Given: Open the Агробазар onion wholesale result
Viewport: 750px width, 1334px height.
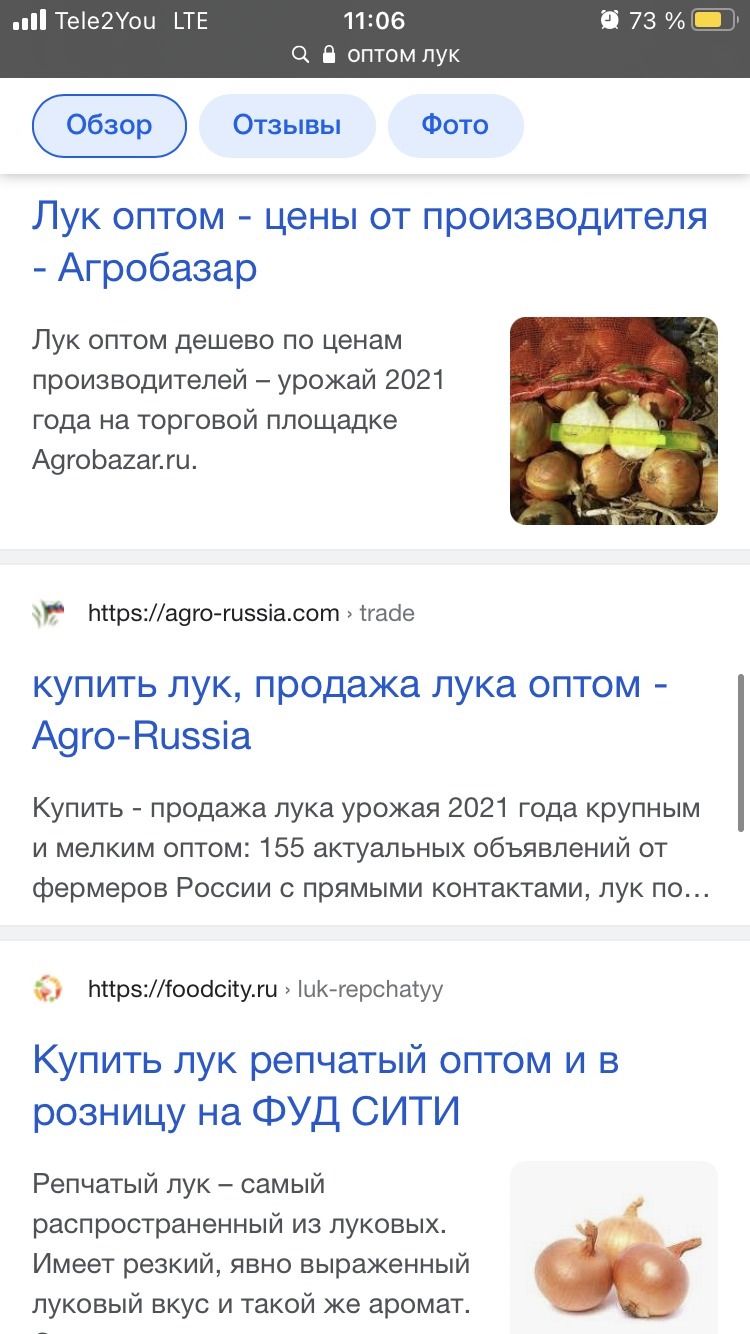Looking at the screenshot, I should click(x=369, y=242).
